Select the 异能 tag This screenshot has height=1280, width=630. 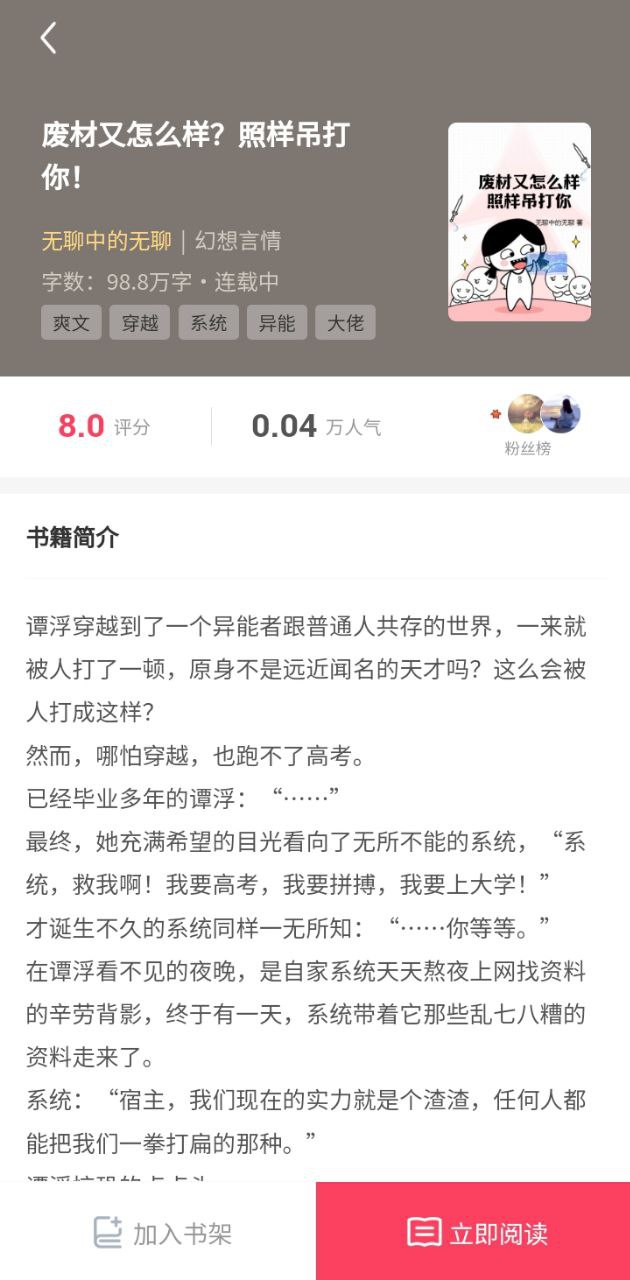[277, 323]
